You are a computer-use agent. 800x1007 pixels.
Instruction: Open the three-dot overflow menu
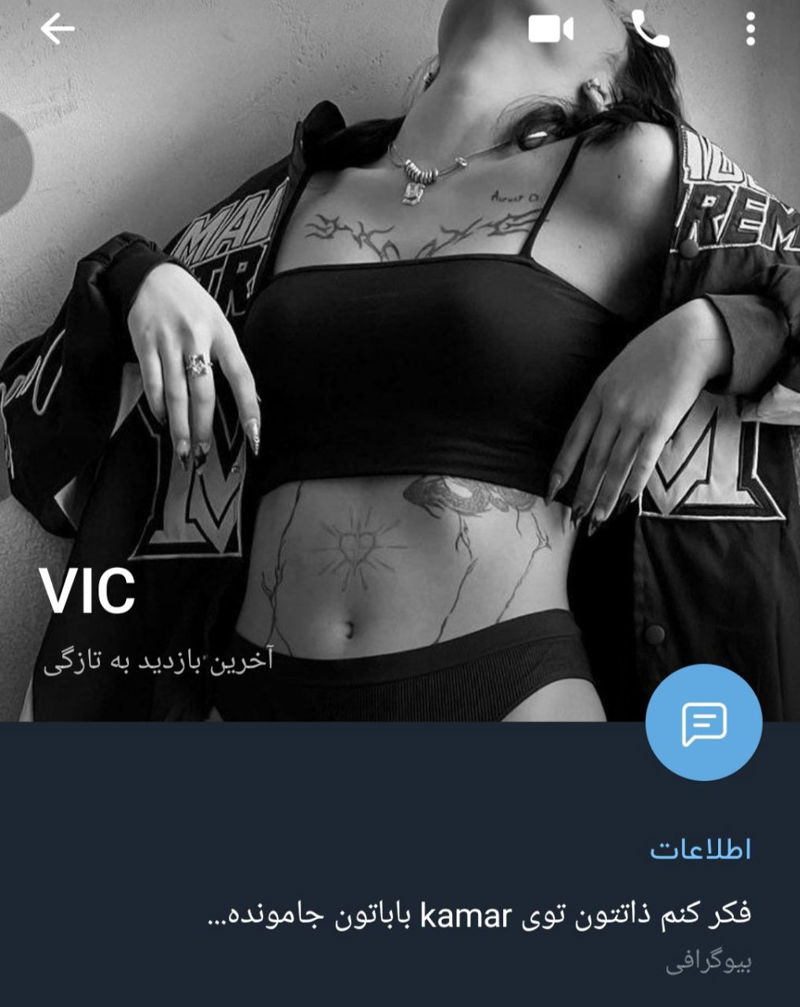pos(750,30)
